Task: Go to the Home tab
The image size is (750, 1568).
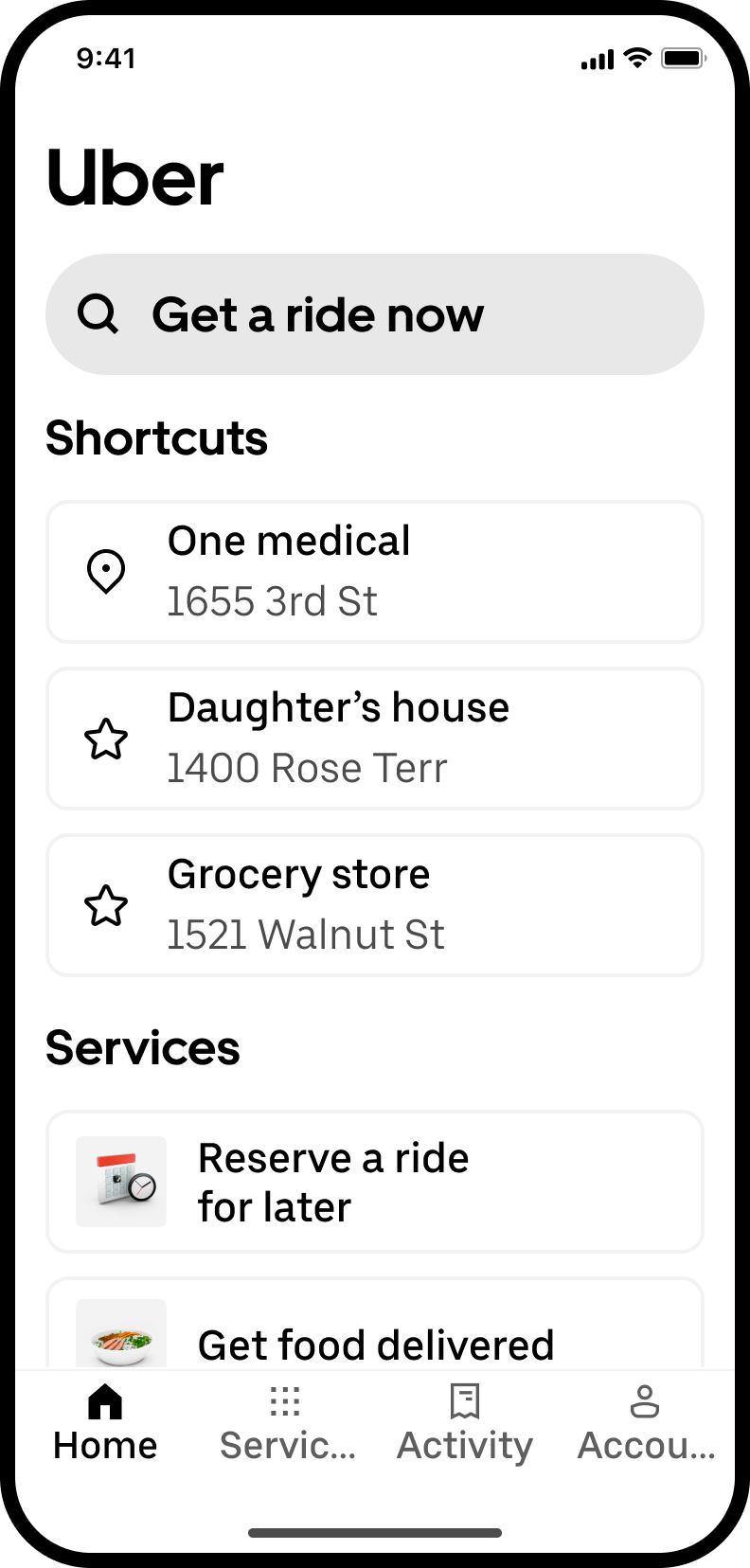Action: click(x=105, y=1423)
